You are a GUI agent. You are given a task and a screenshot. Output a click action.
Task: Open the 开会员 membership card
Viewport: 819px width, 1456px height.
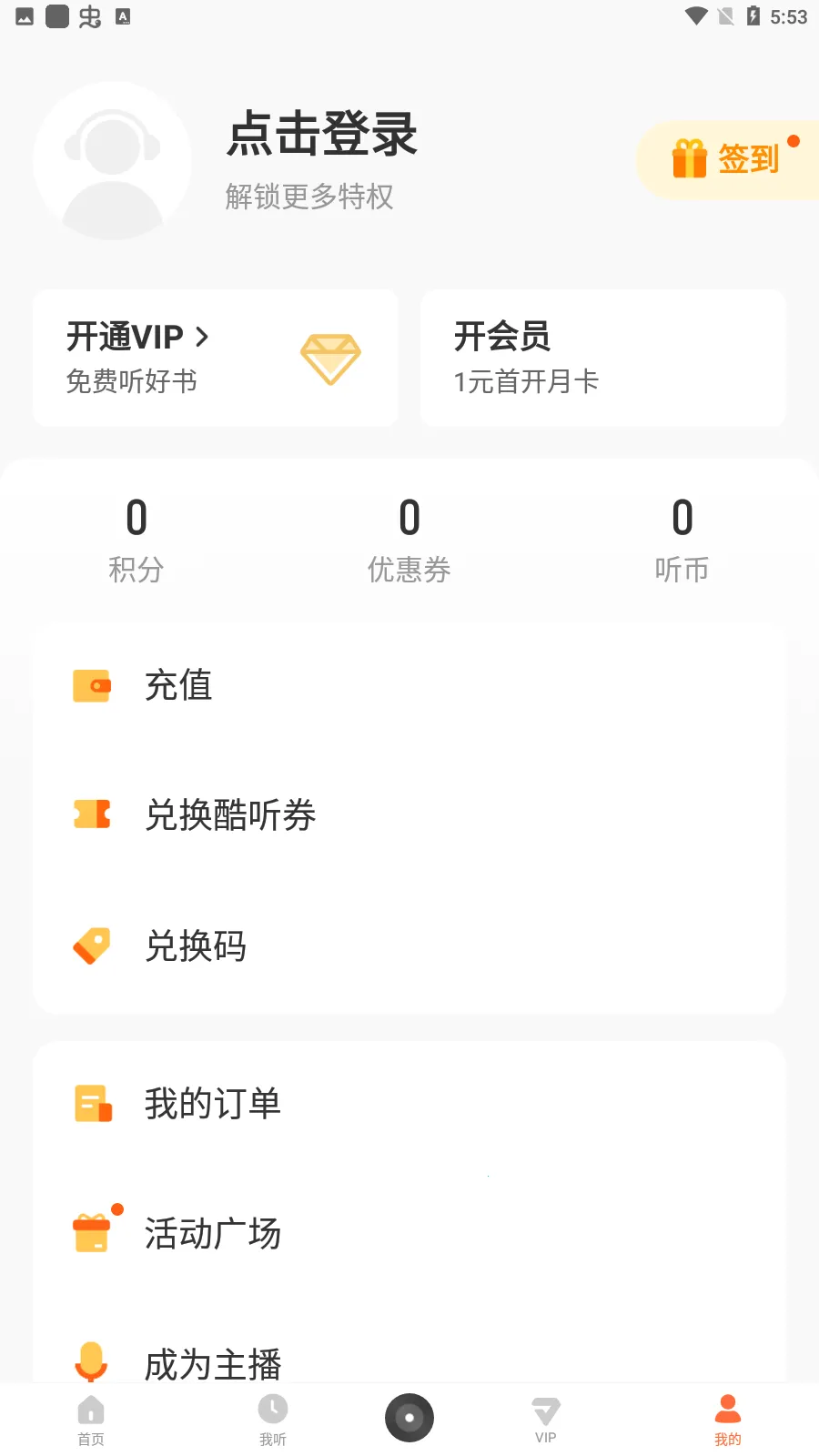tap(602, 358)
